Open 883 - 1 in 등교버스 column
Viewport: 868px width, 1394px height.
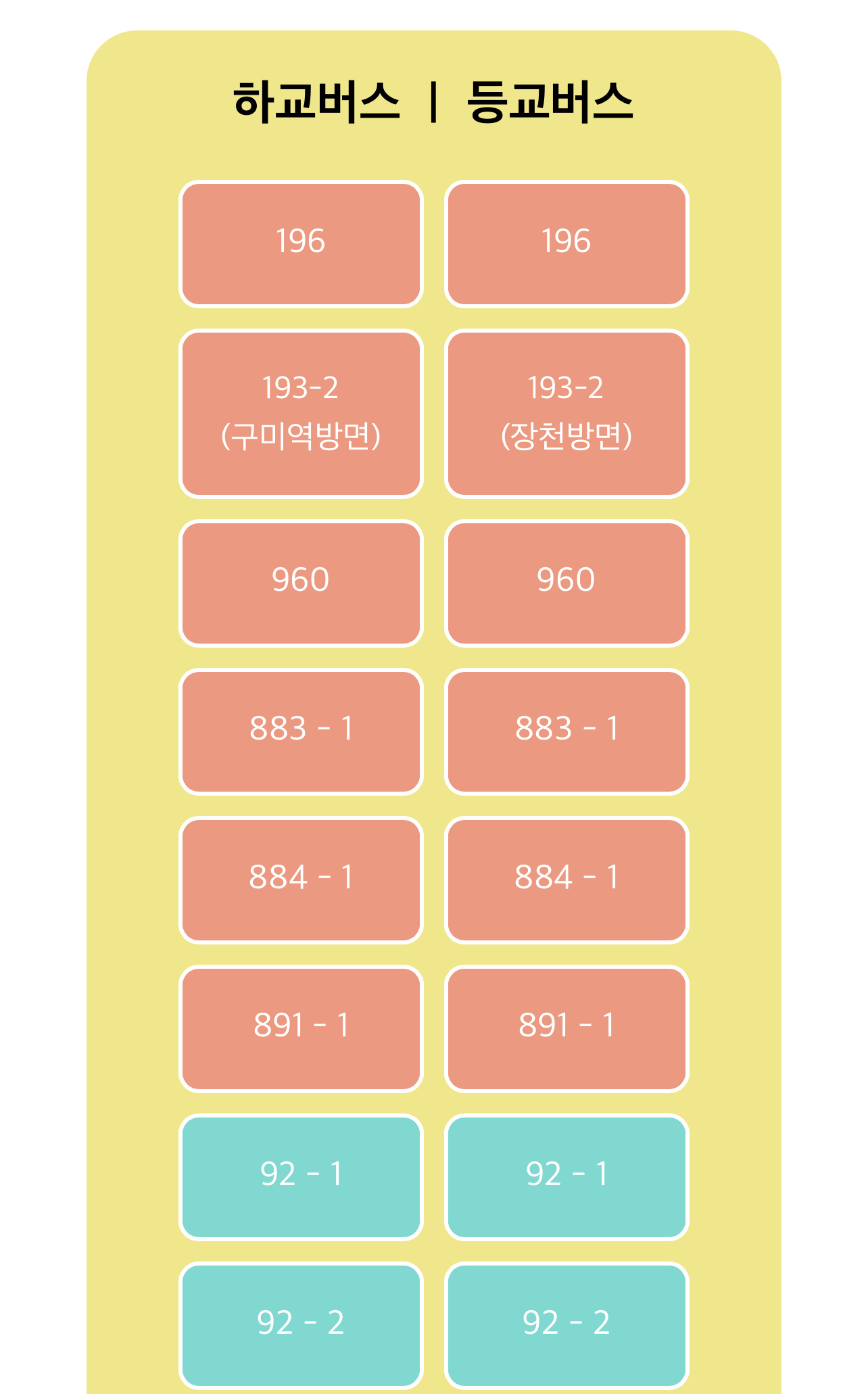click(566, 731)
